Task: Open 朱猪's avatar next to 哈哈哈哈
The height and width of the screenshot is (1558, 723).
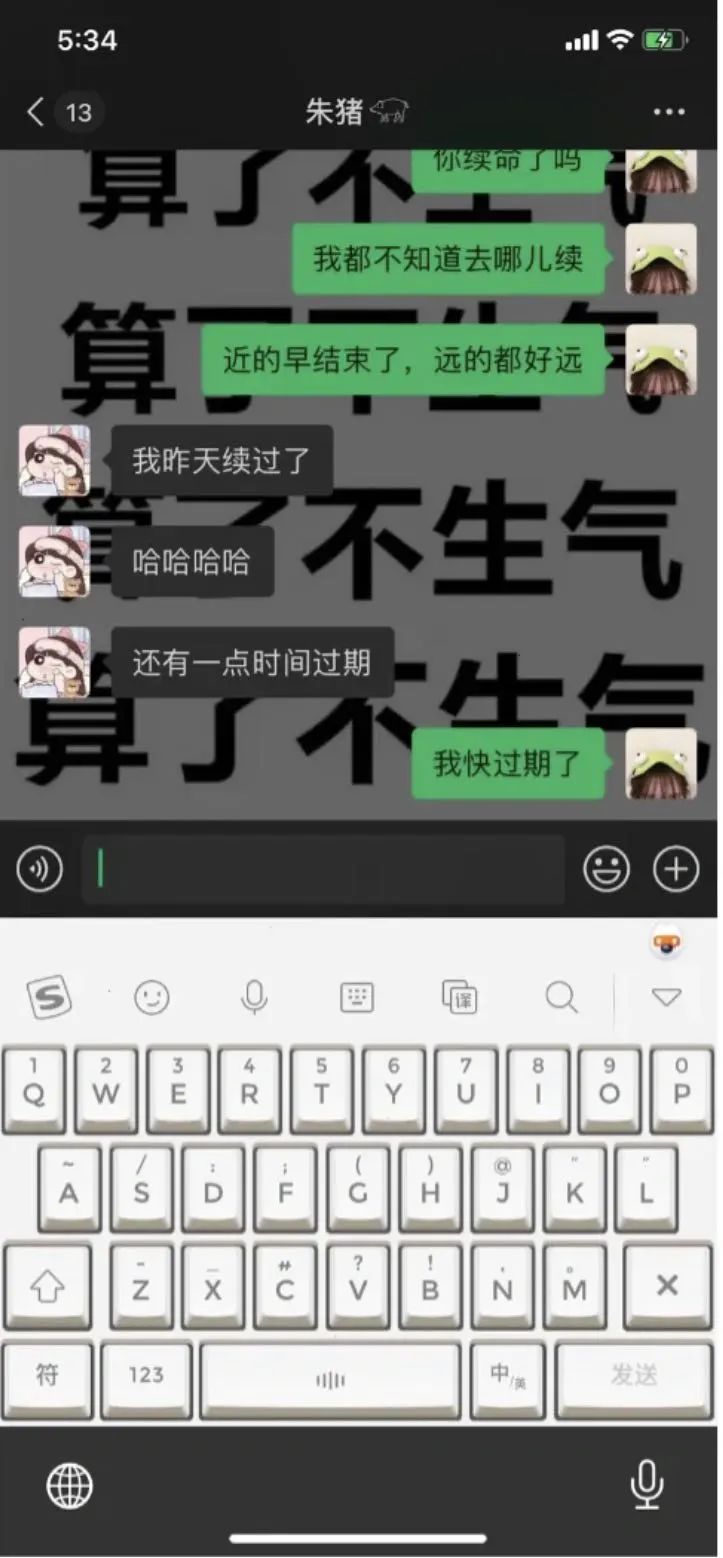Action: coord(54,562)
